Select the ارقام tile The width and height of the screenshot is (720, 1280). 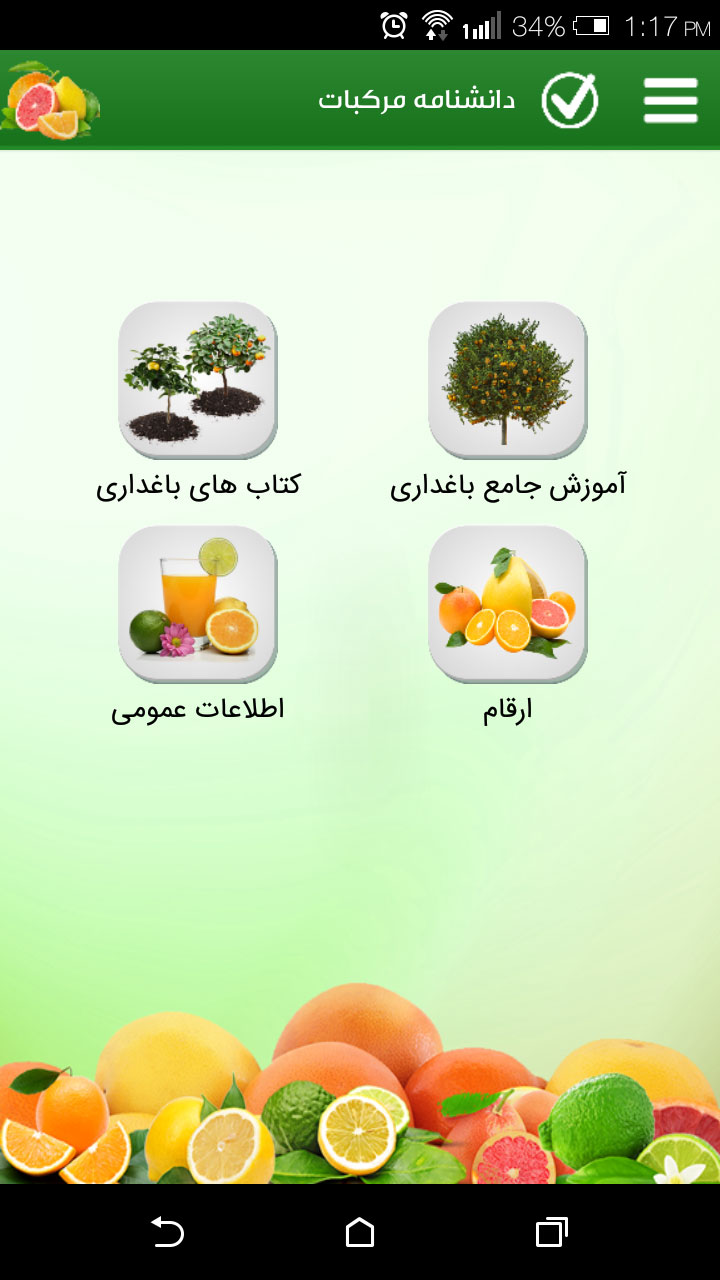pyautogui.click(x=508, y=604)
